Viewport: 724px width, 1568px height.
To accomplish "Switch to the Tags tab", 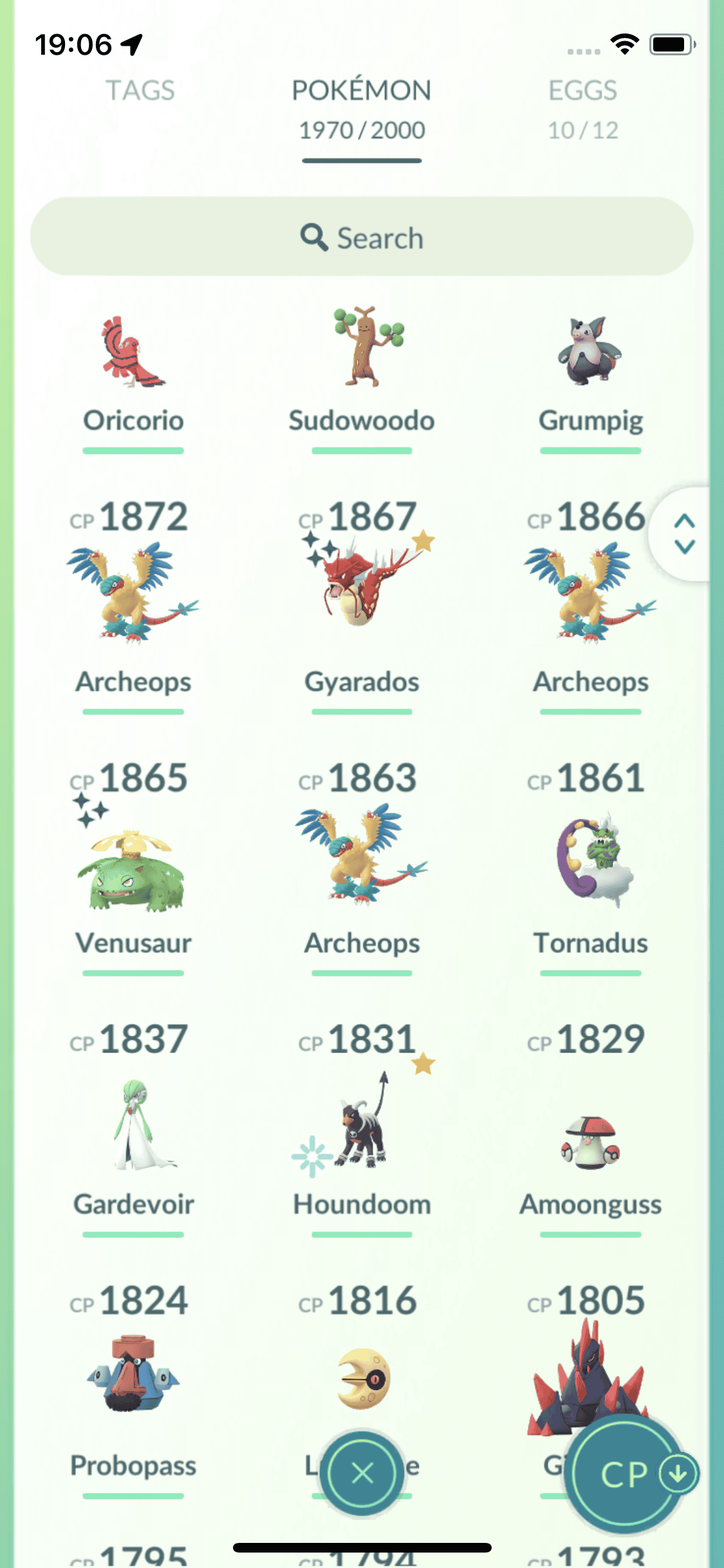I will click(140, 91).
